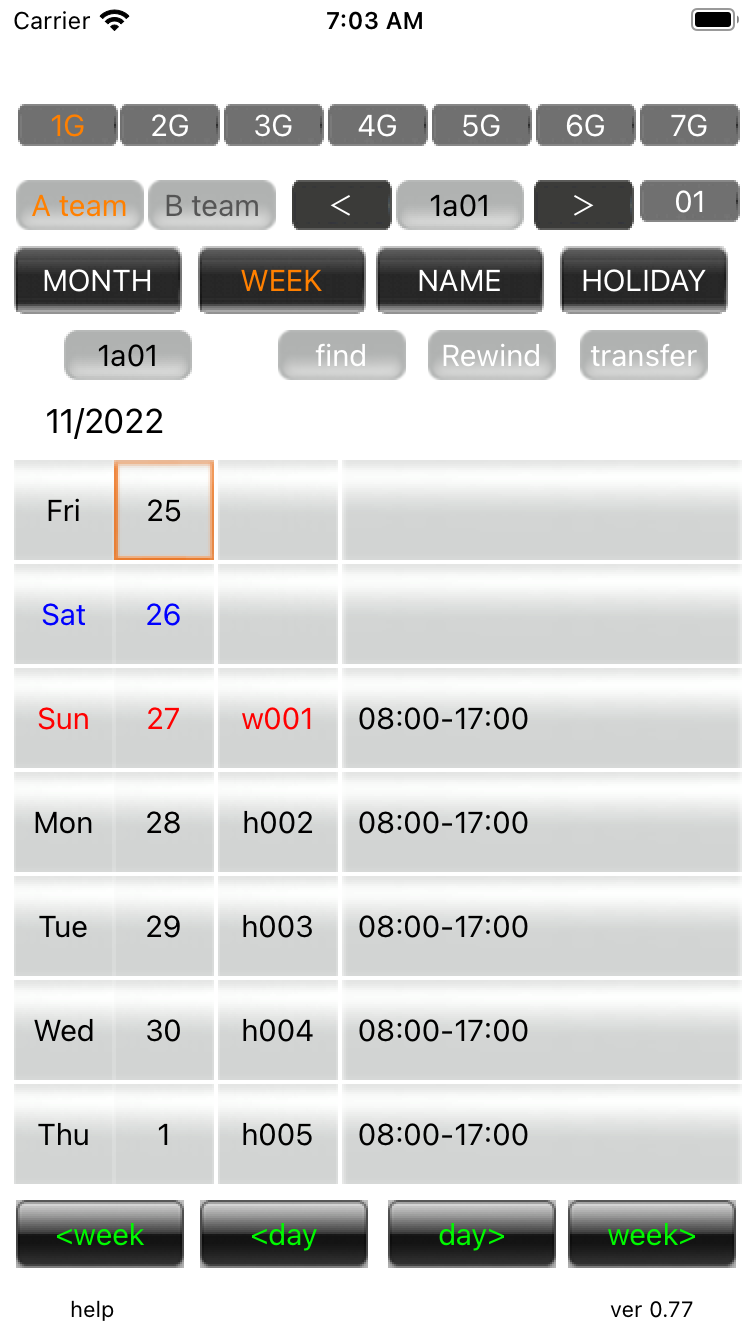Viewport: 750px width, 1334px height.
Task: Switch to the WEEK view
Action: point(282,281)
